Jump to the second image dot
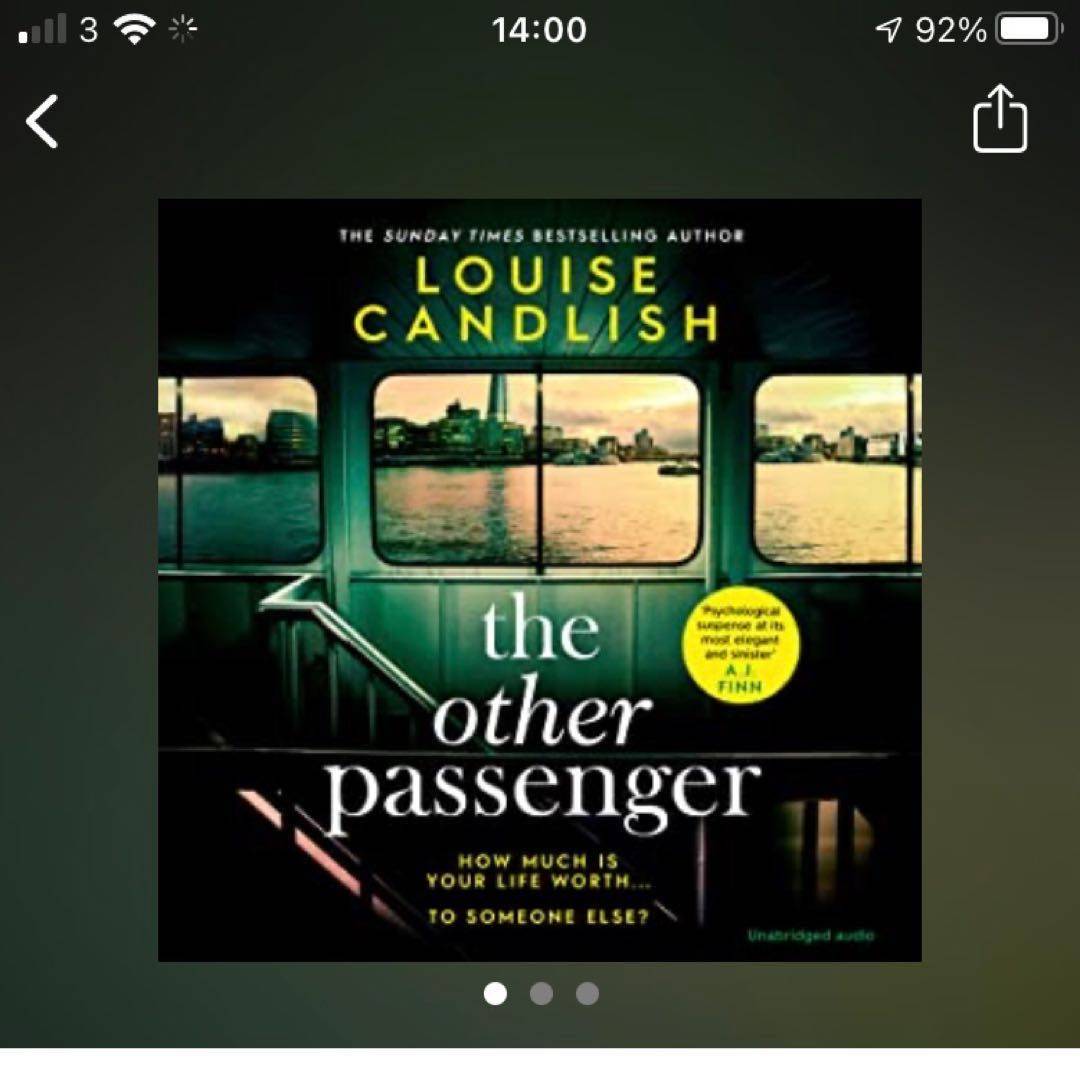 pos(541,993)
